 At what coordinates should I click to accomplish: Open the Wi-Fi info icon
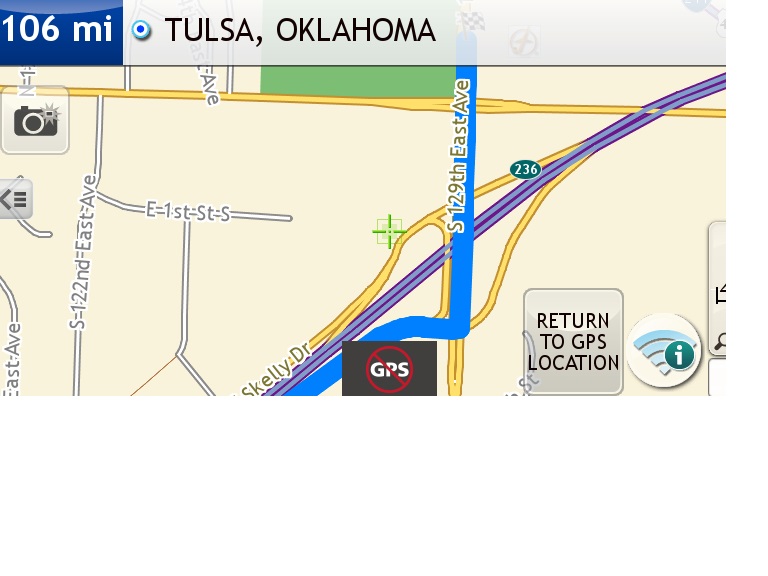click(x=666, y=351)
